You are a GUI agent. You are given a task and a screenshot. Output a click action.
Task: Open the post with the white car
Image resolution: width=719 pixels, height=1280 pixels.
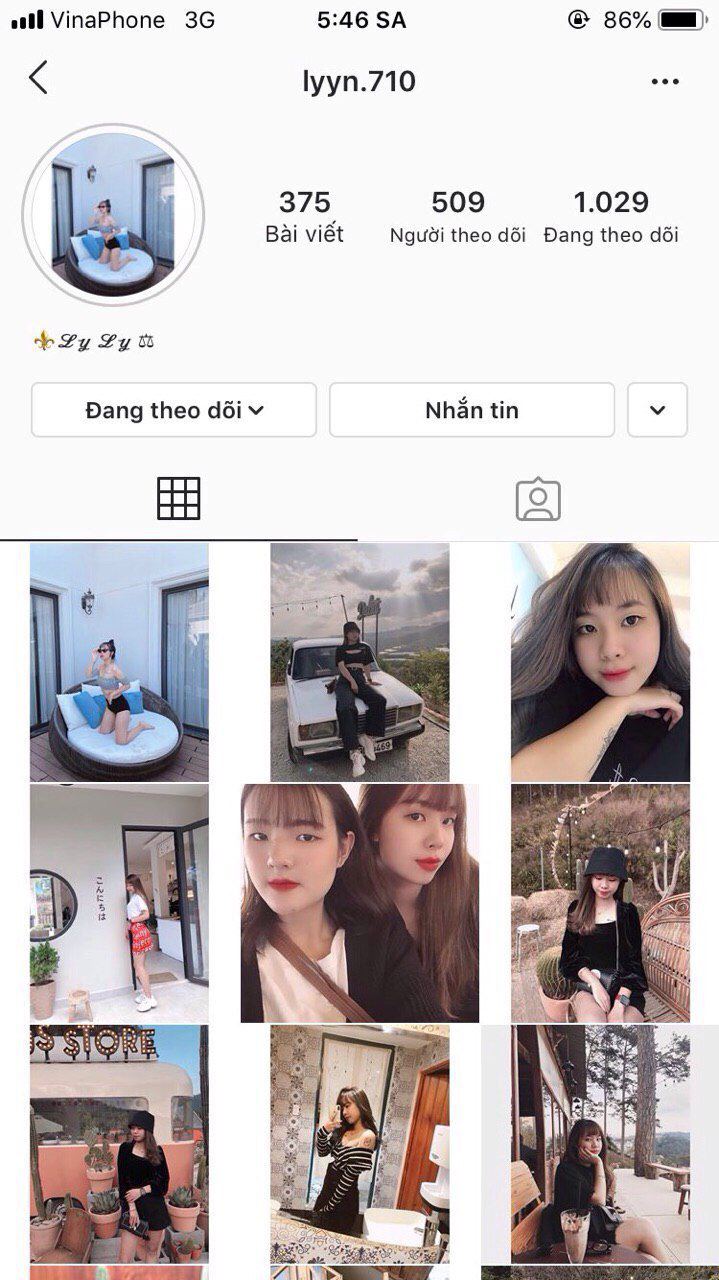[360, 662]
